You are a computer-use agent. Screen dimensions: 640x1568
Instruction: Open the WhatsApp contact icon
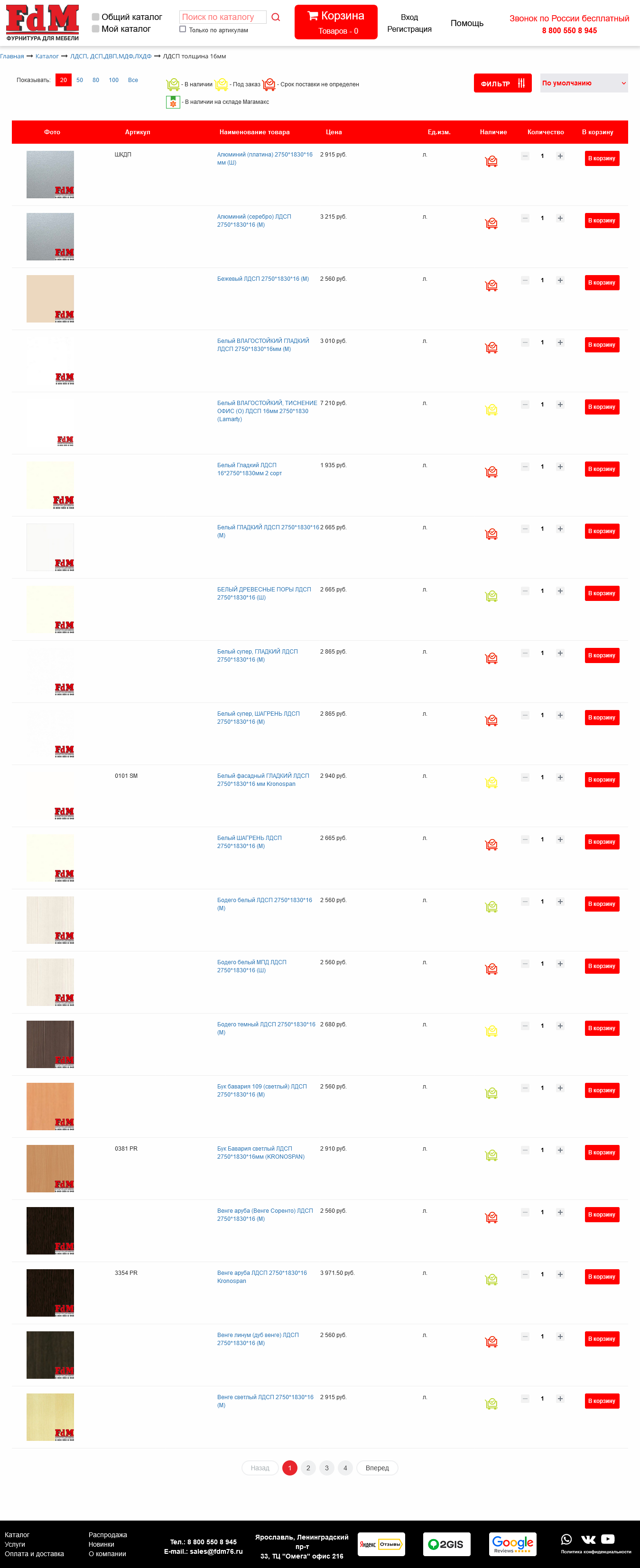pyautogui.click(x=566, y=1539)
